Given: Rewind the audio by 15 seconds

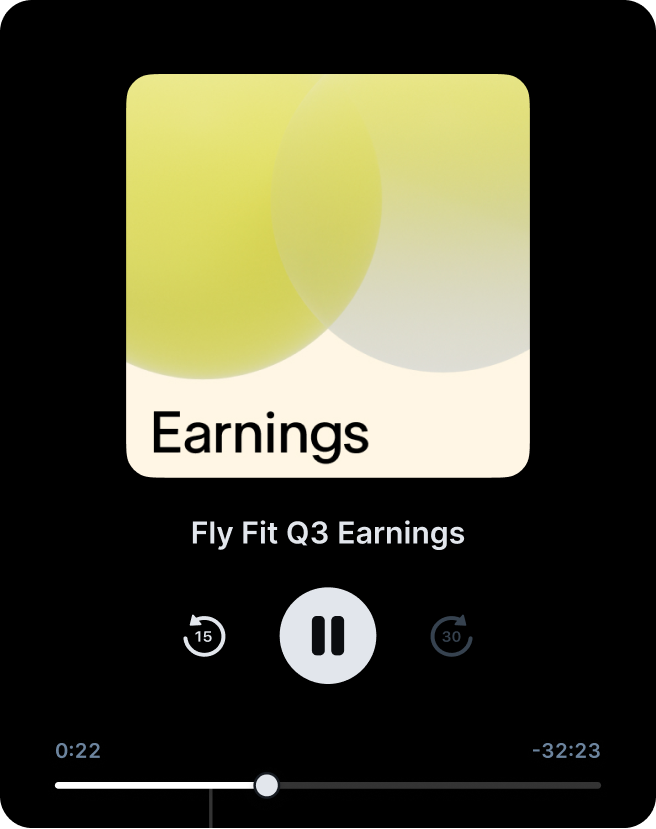Looking at the screenshot, I should coord(204,636).
